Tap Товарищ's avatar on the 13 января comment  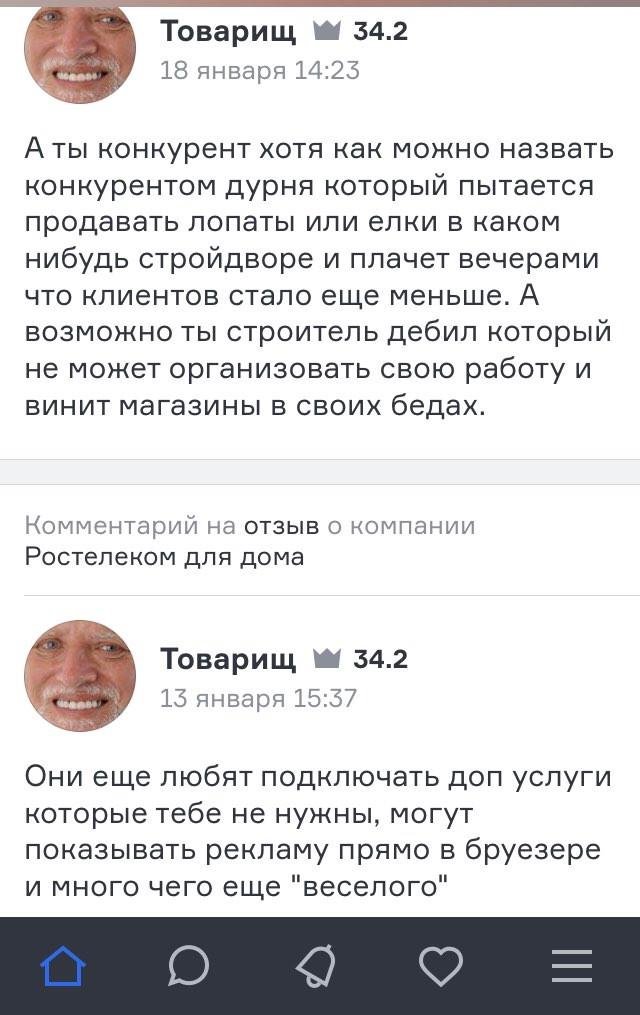[79, 676]
